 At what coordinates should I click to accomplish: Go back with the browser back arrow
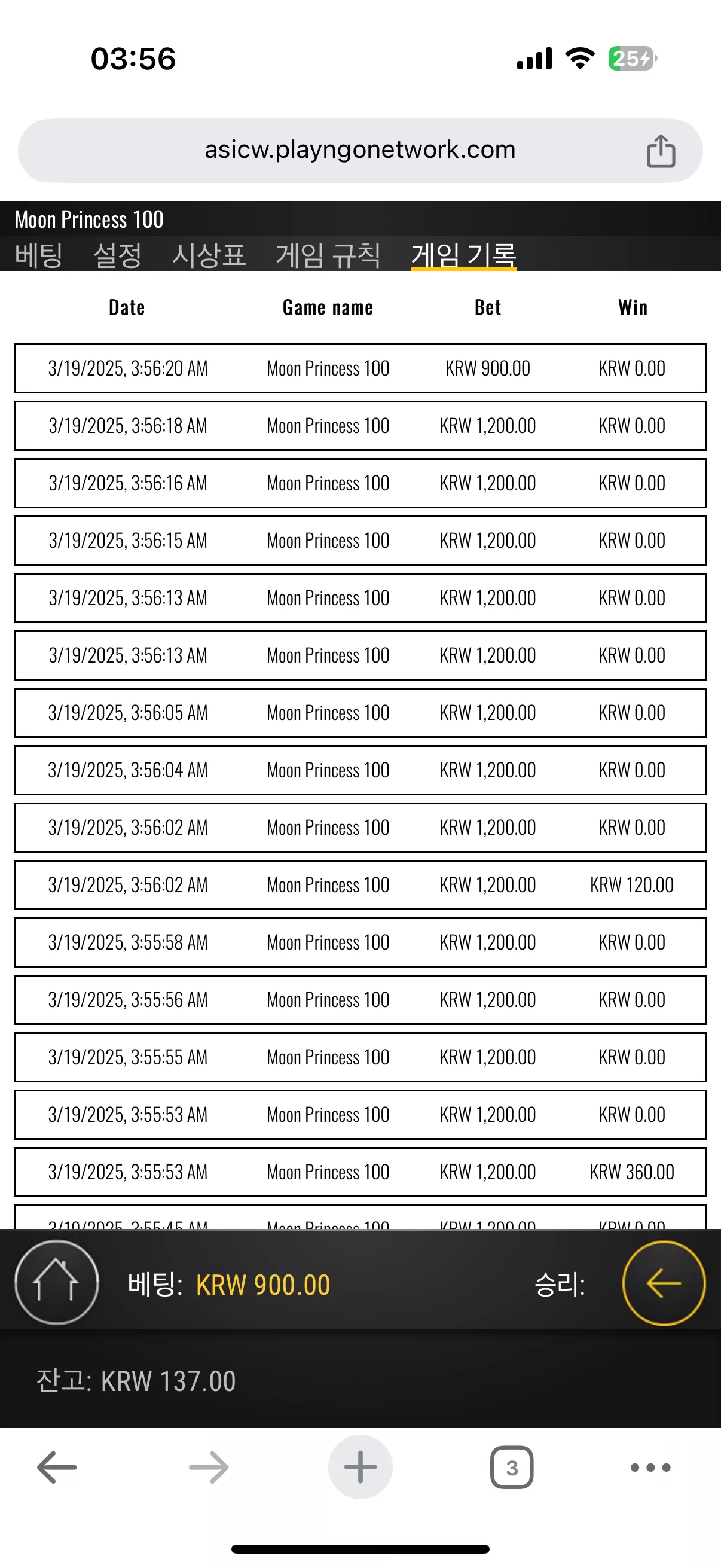point(57,1467)
